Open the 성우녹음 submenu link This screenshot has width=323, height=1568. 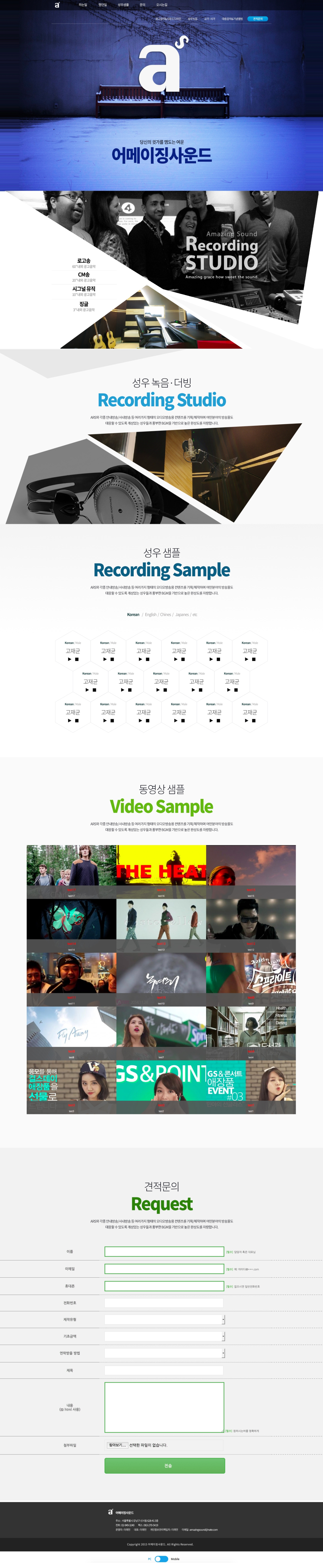pos(193,19)
